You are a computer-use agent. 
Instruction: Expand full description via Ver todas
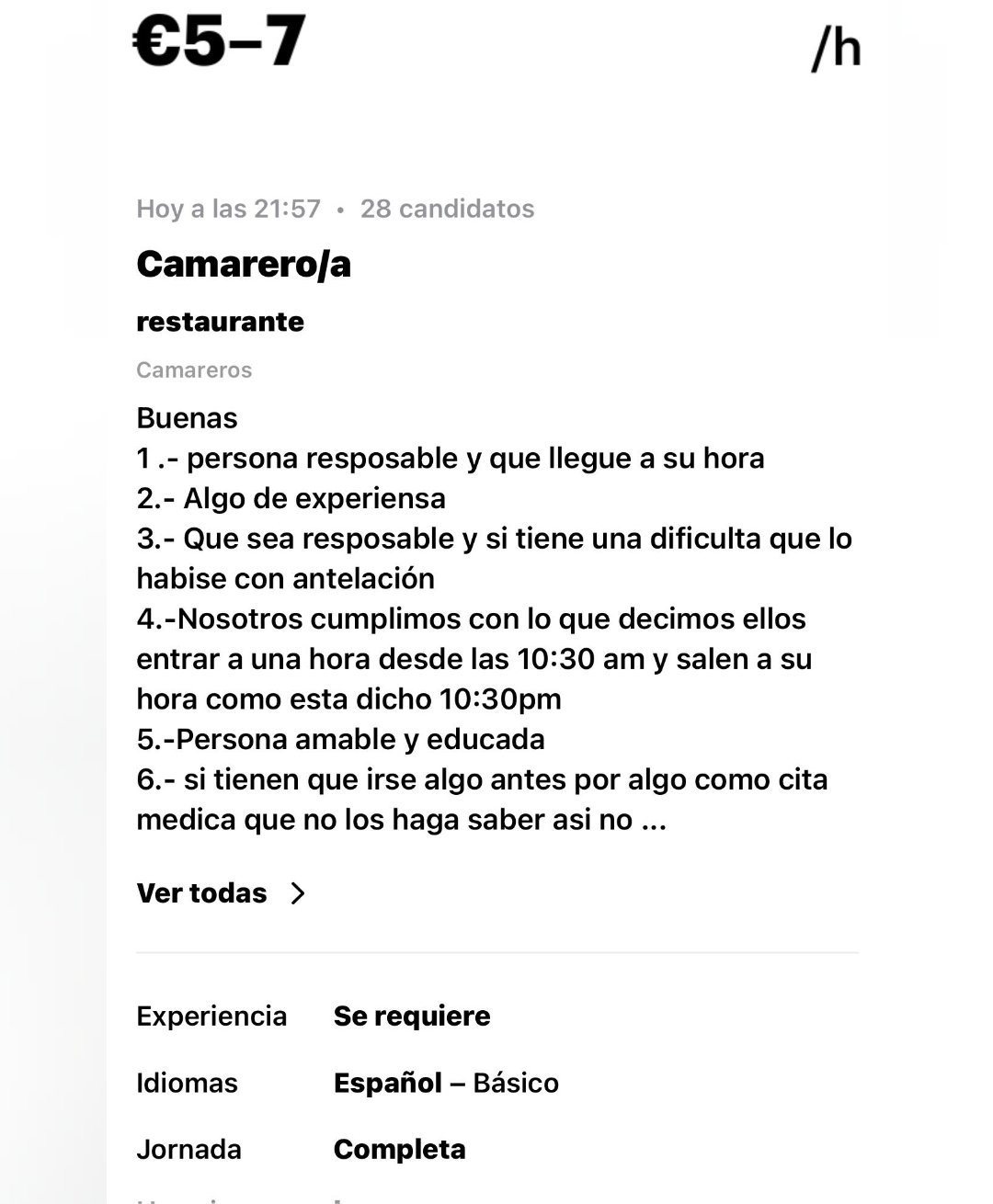(x=219, y=892)
